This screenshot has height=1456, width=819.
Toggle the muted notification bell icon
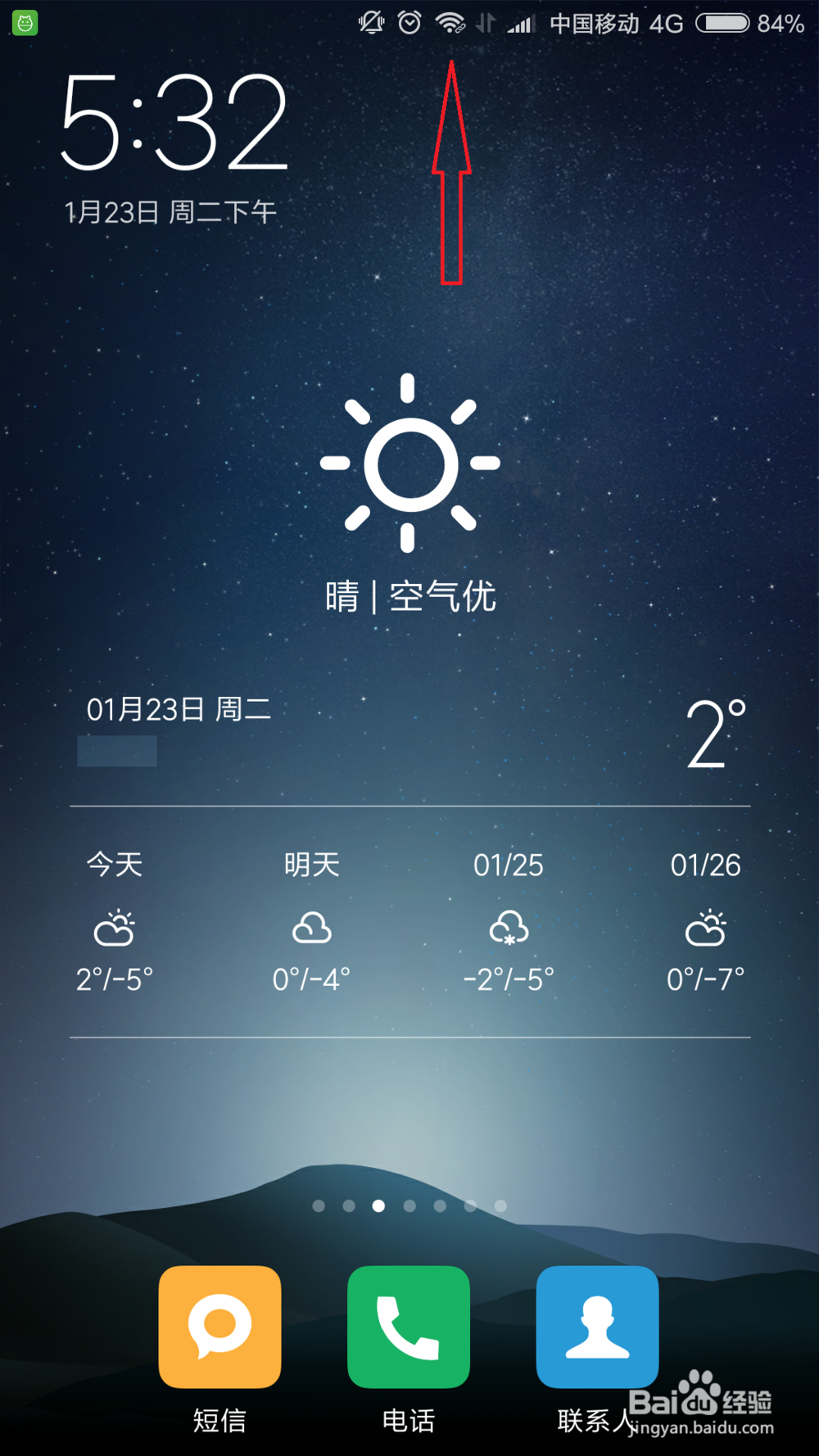coord(370,23)
